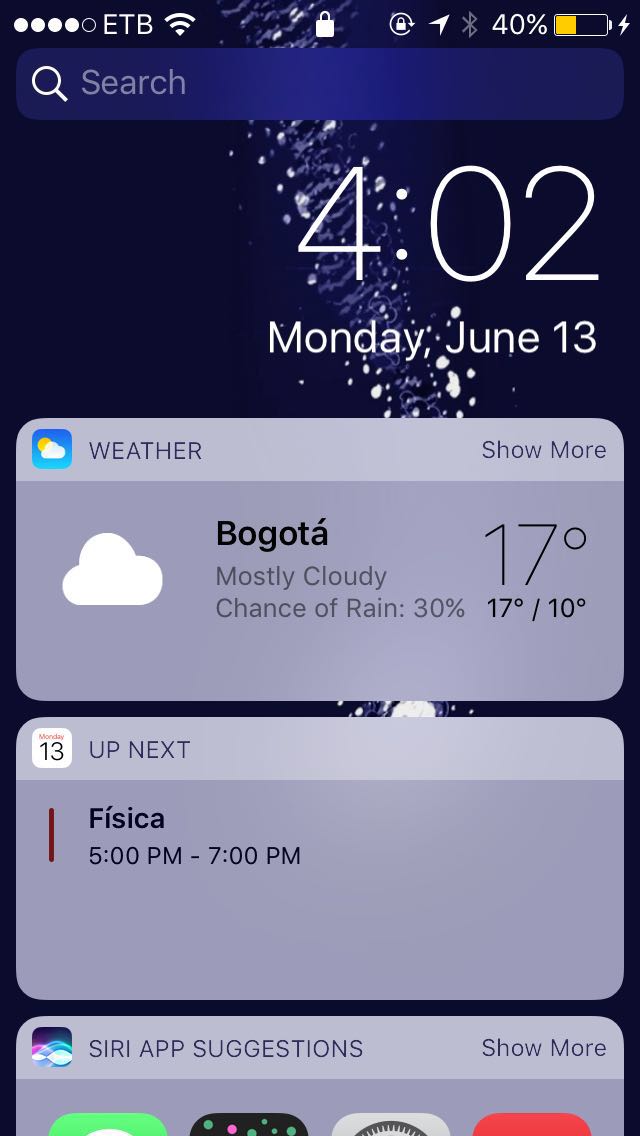Show more Siri app suggestions
This screenshot has width=640, height=1136.
[x=543, y=1048]
